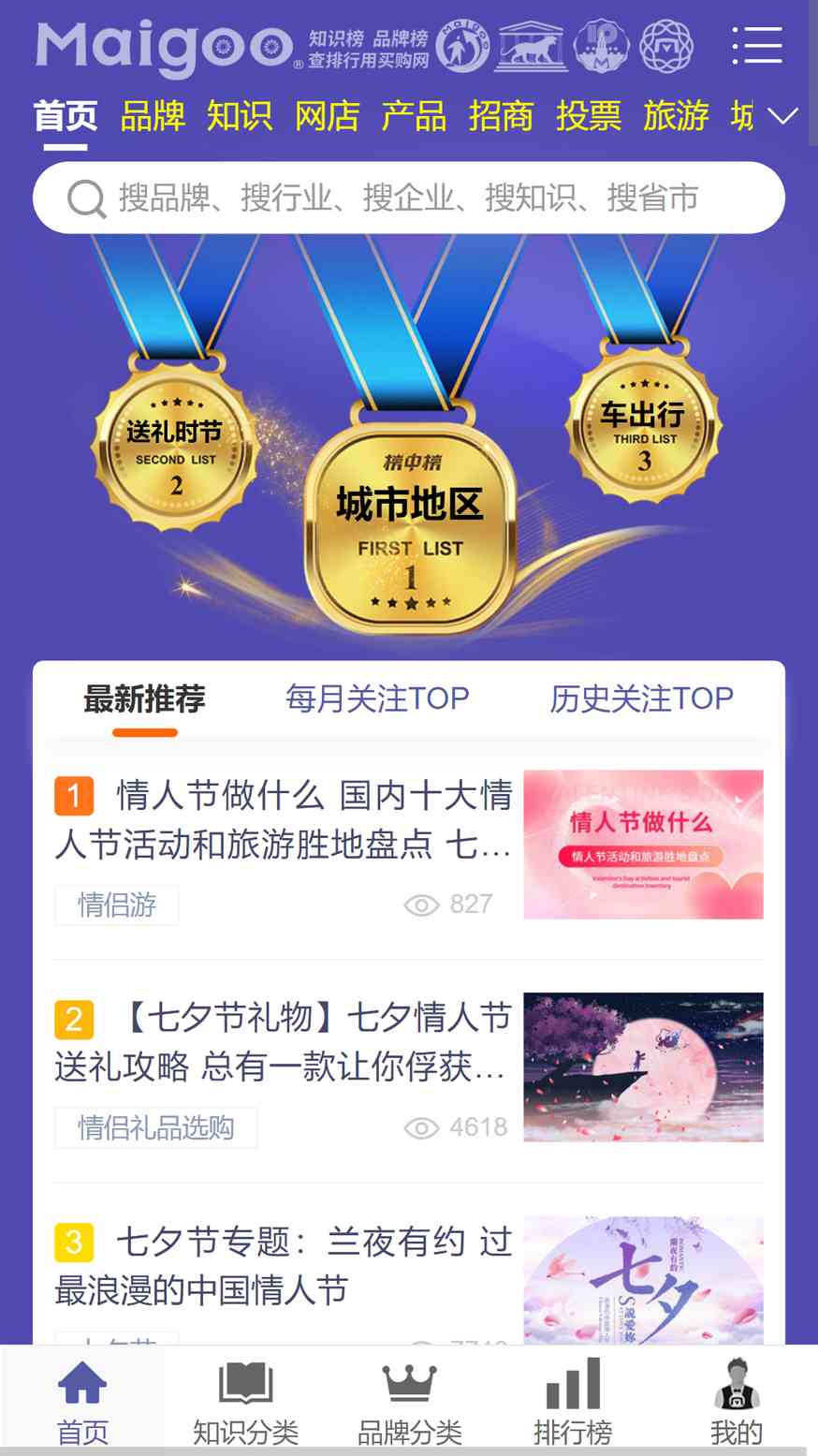Go to the 网店 top tab
Viewport: 818px width, 1456px height.
pos(327,117)
